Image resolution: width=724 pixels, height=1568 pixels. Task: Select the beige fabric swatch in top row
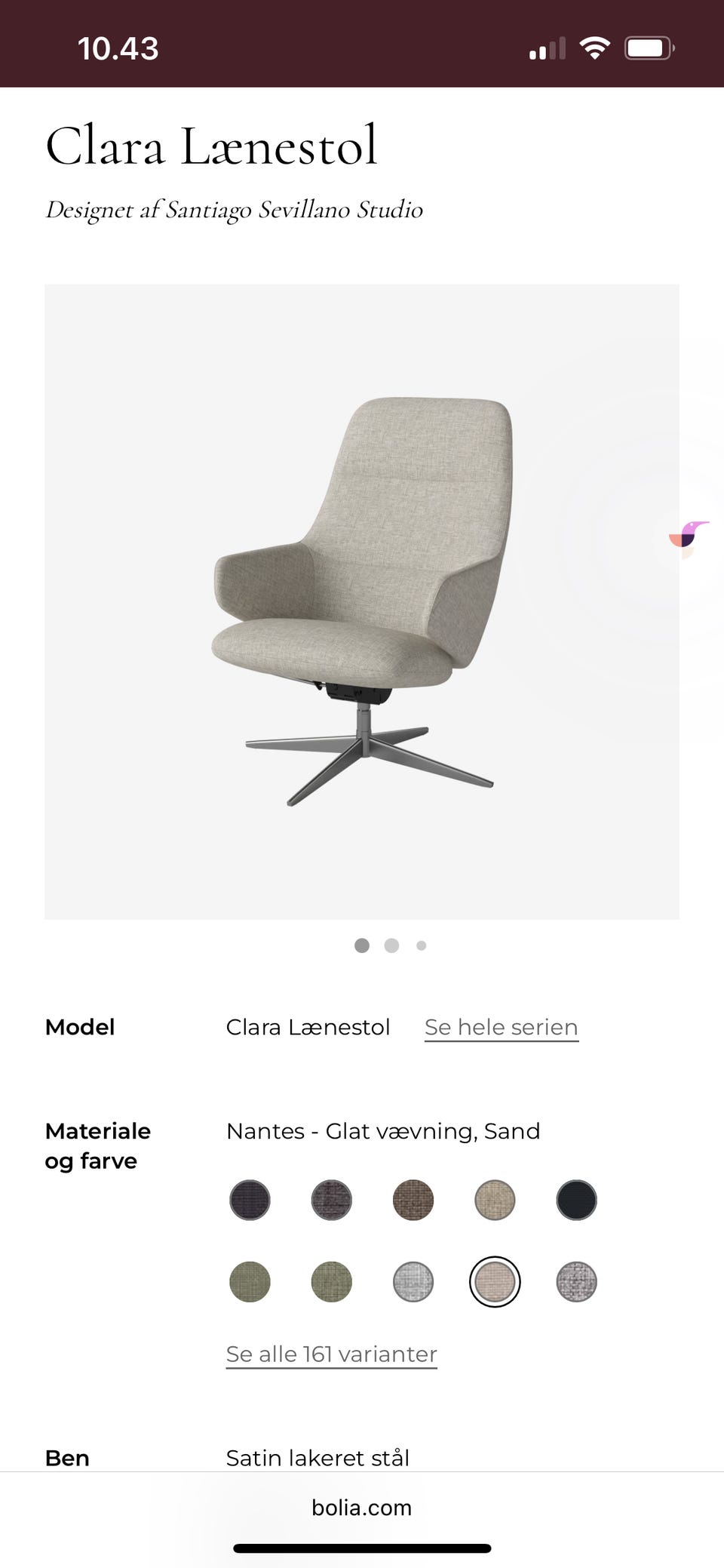tap(495, 1200)
